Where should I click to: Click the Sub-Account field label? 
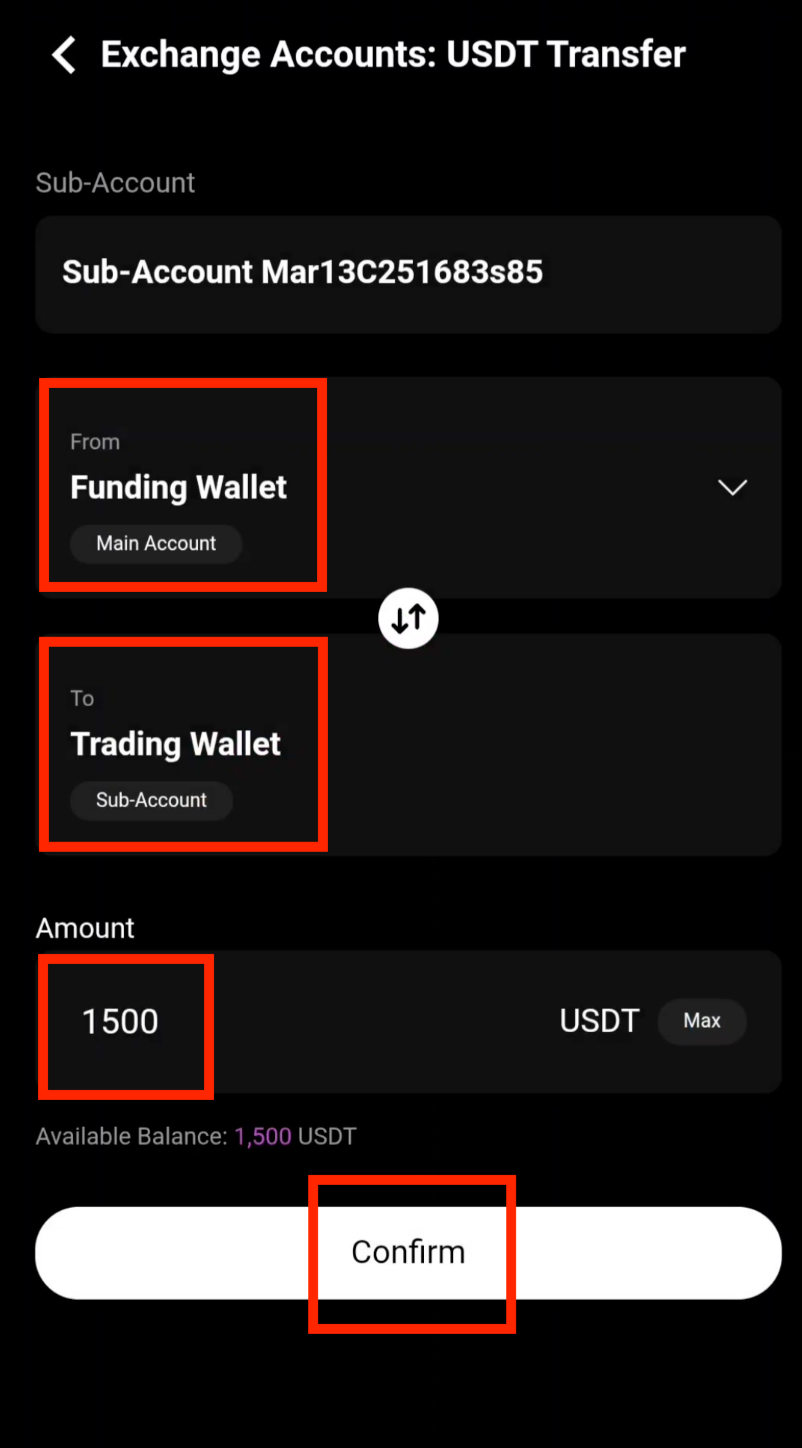click(115, 182)
